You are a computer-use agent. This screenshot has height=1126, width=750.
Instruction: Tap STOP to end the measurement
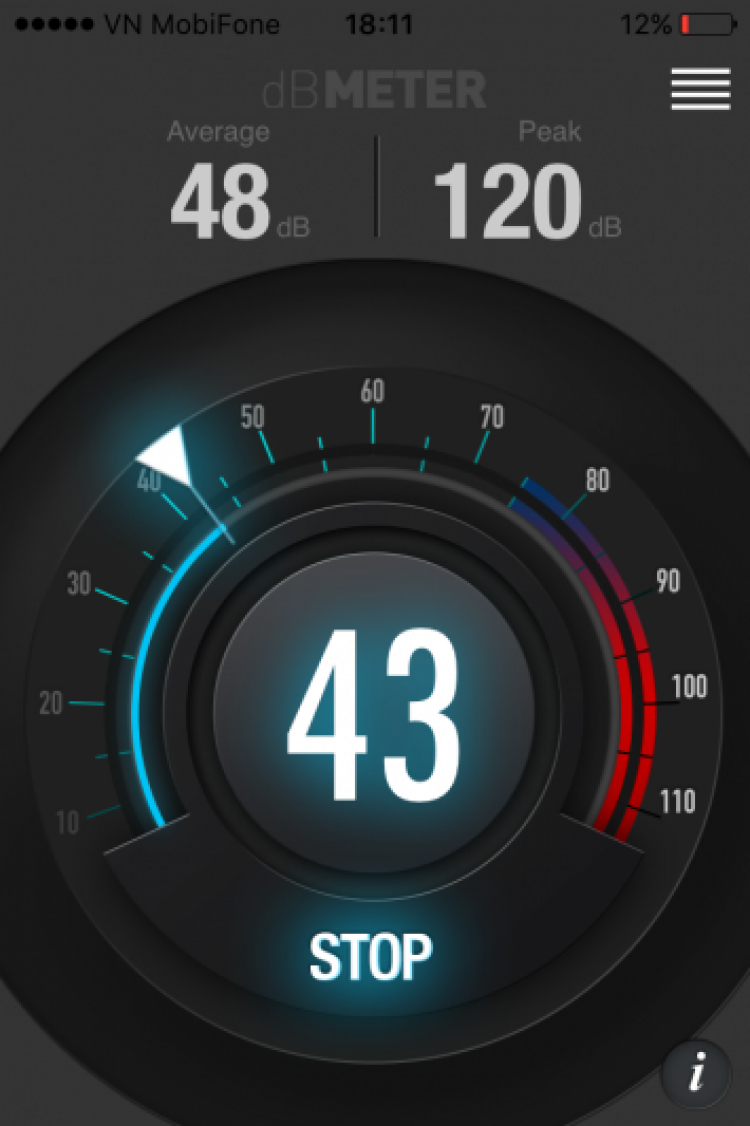[x=372, y=955]
